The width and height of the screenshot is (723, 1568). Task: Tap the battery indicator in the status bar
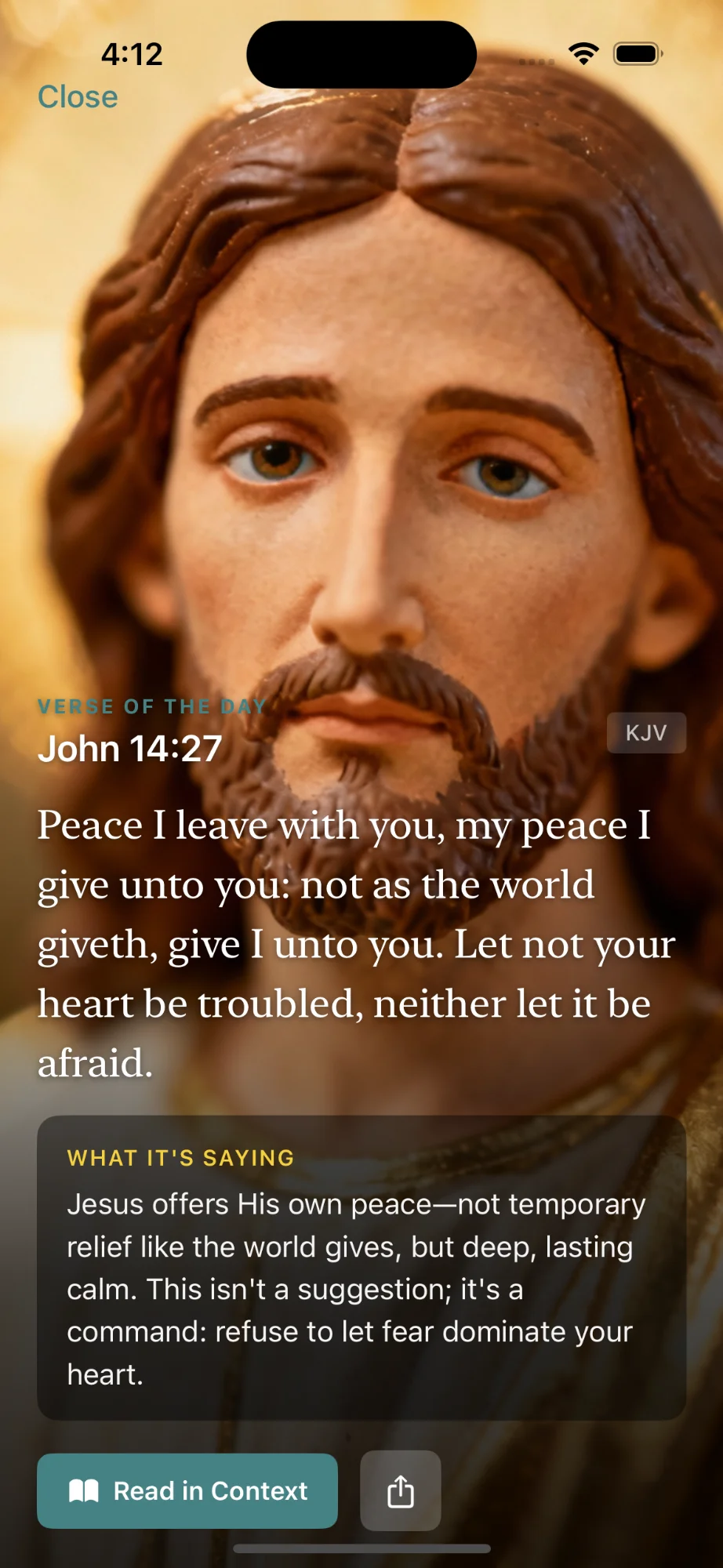[x=637, y=53]
